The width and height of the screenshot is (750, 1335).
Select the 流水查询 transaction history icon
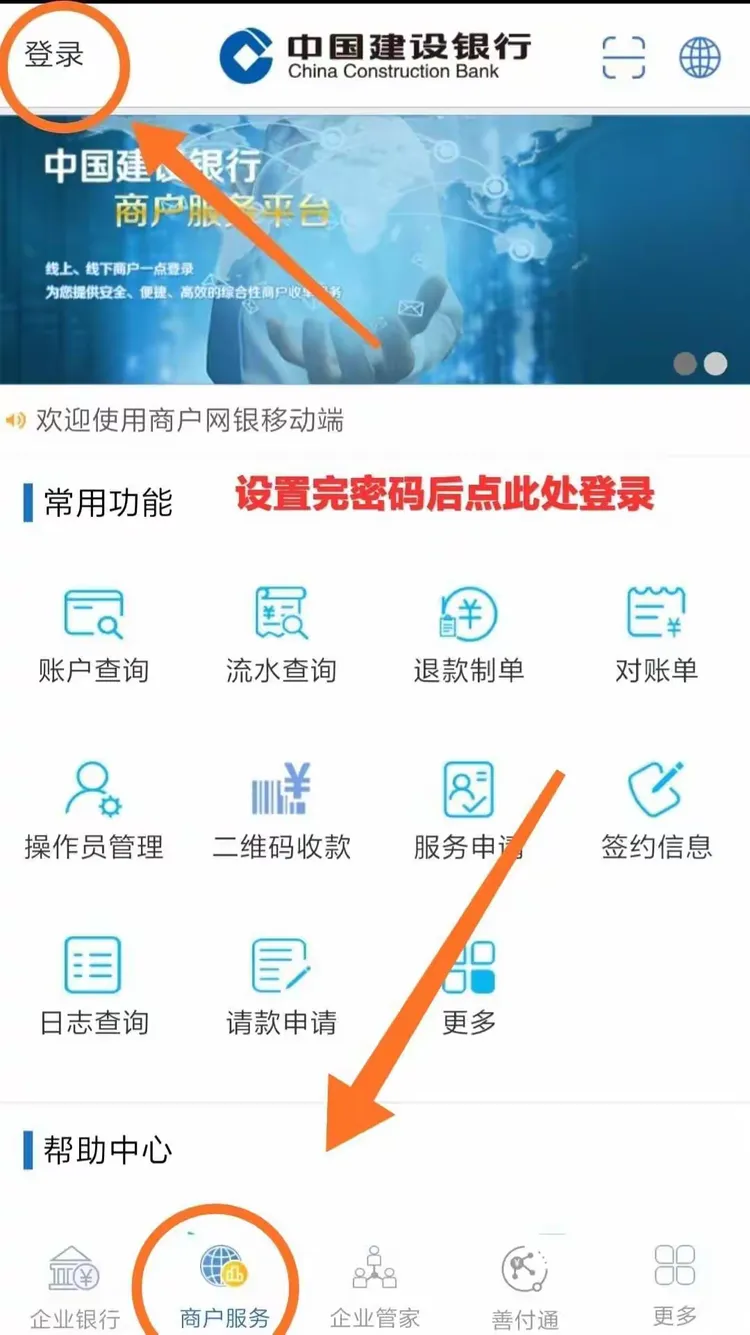click(x=280, y=630)
